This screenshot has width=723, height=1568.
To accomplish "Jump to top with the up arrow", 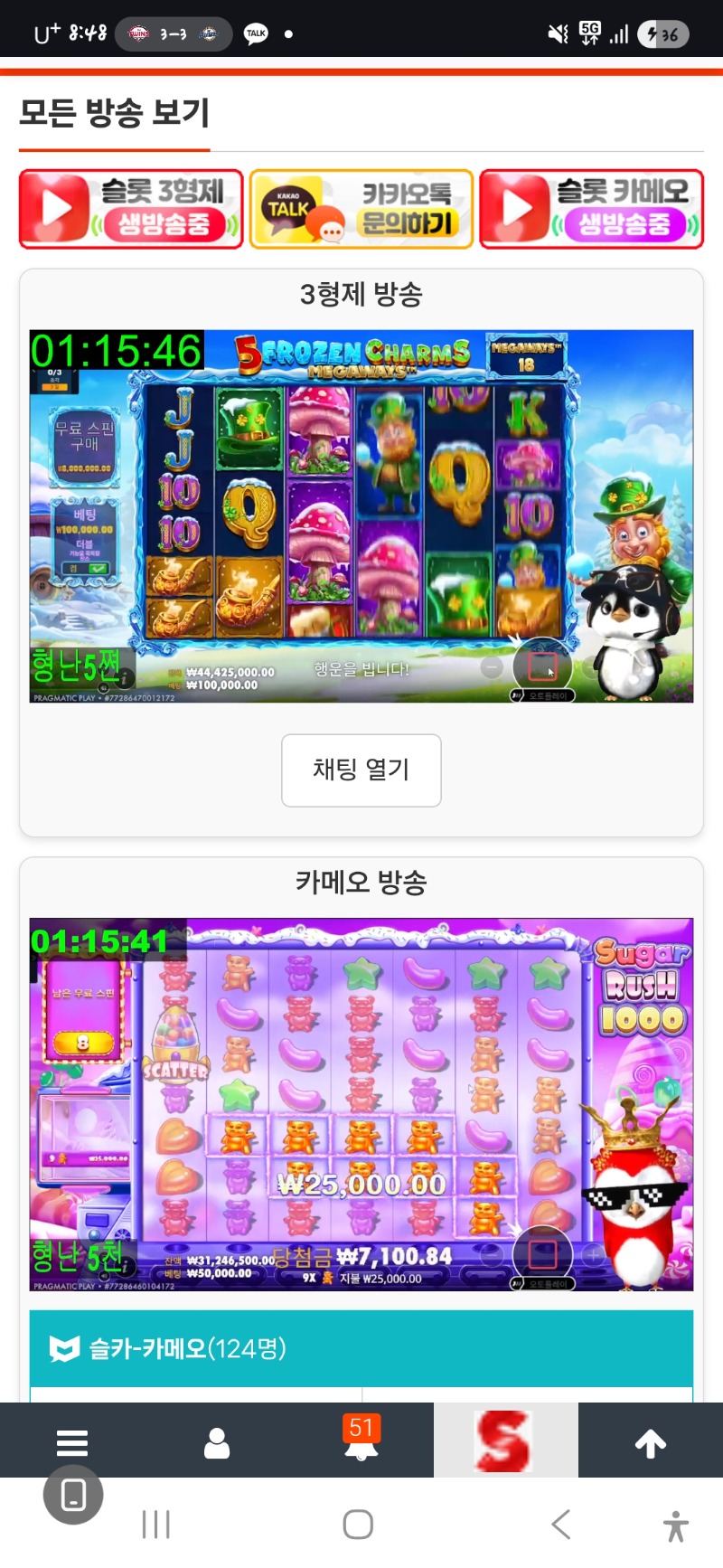I will pos(651,1443).
